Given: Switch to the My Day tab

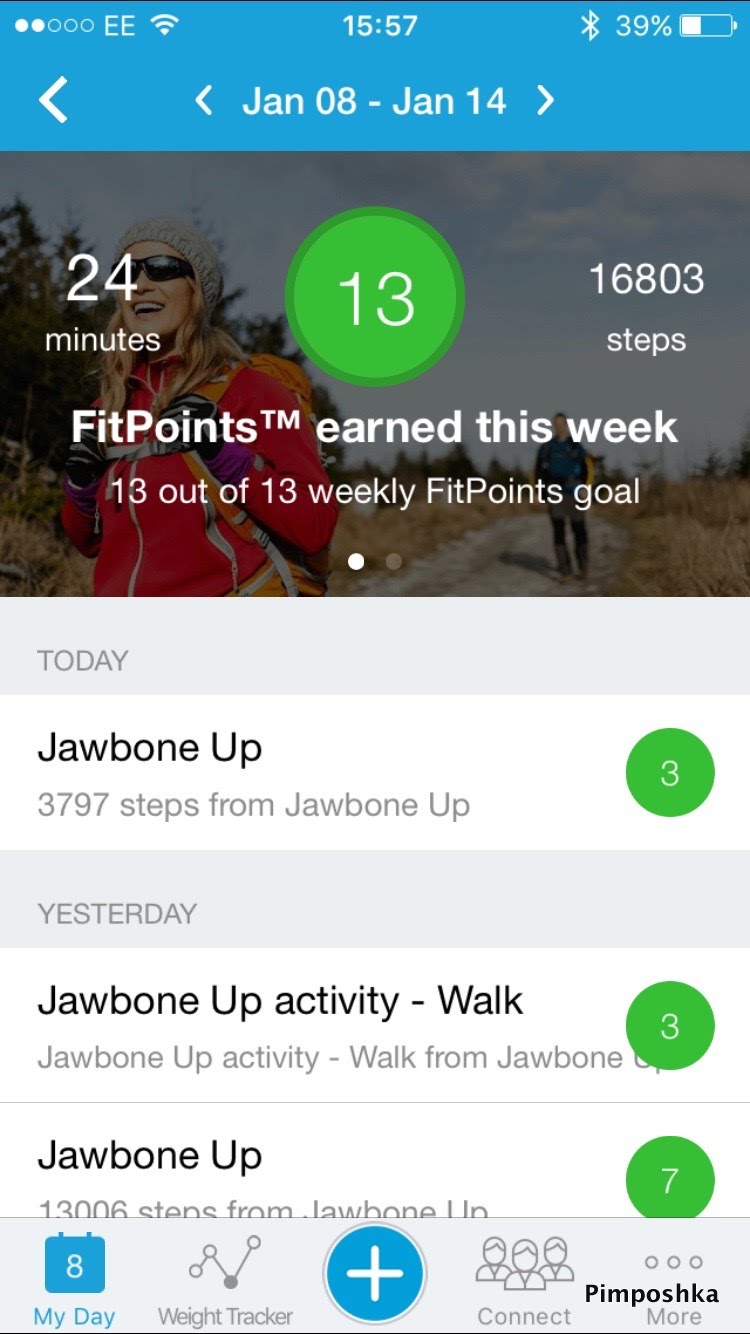Looking at the screenshot, I should pyautogui.click(x=75, y=1281).
